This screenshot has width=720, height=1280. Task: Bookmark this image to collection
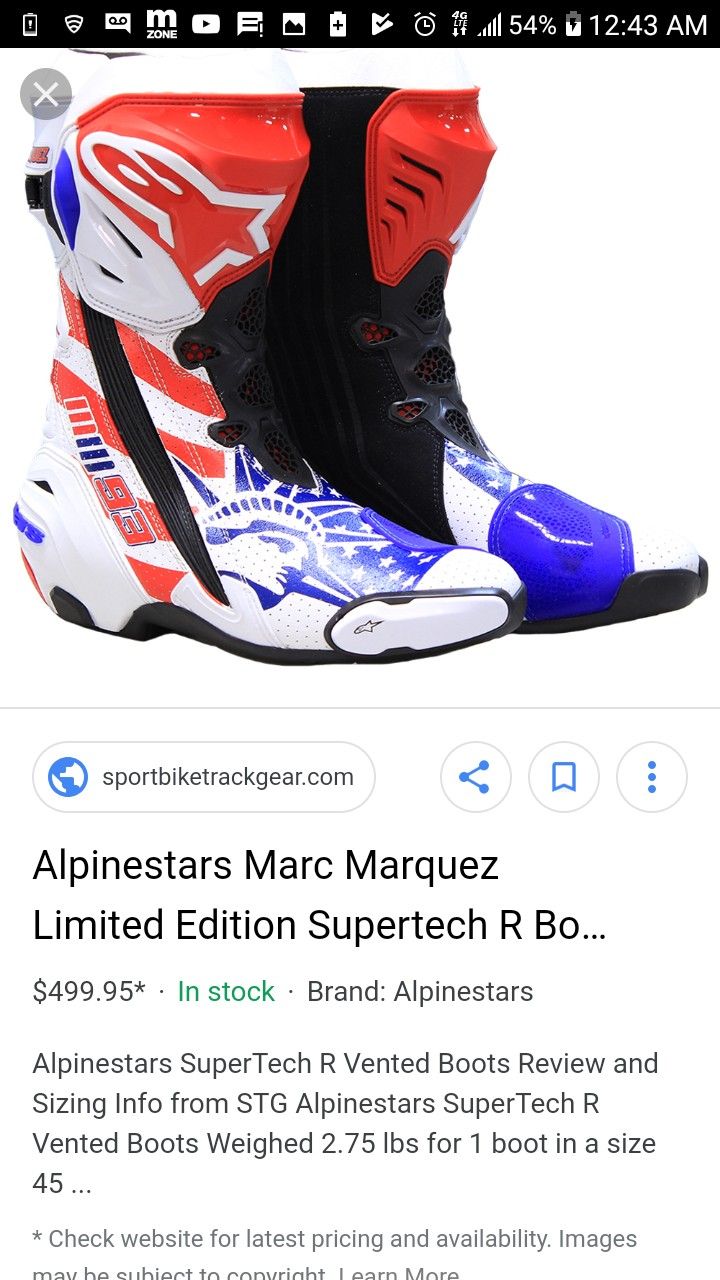coord(564,777)
